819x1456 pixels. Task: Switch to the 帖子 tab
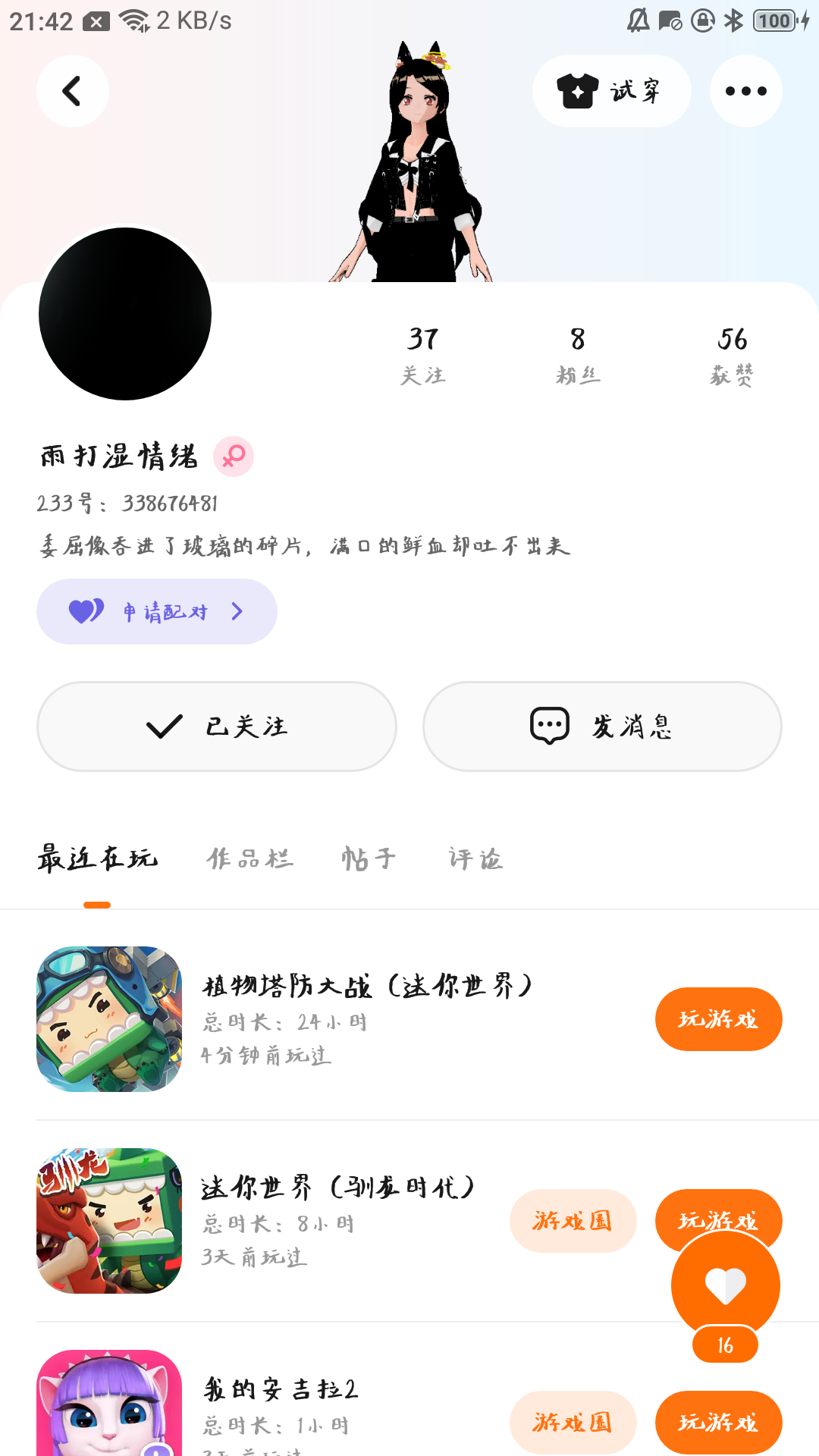pyautogui.click(x=369, y=858)
